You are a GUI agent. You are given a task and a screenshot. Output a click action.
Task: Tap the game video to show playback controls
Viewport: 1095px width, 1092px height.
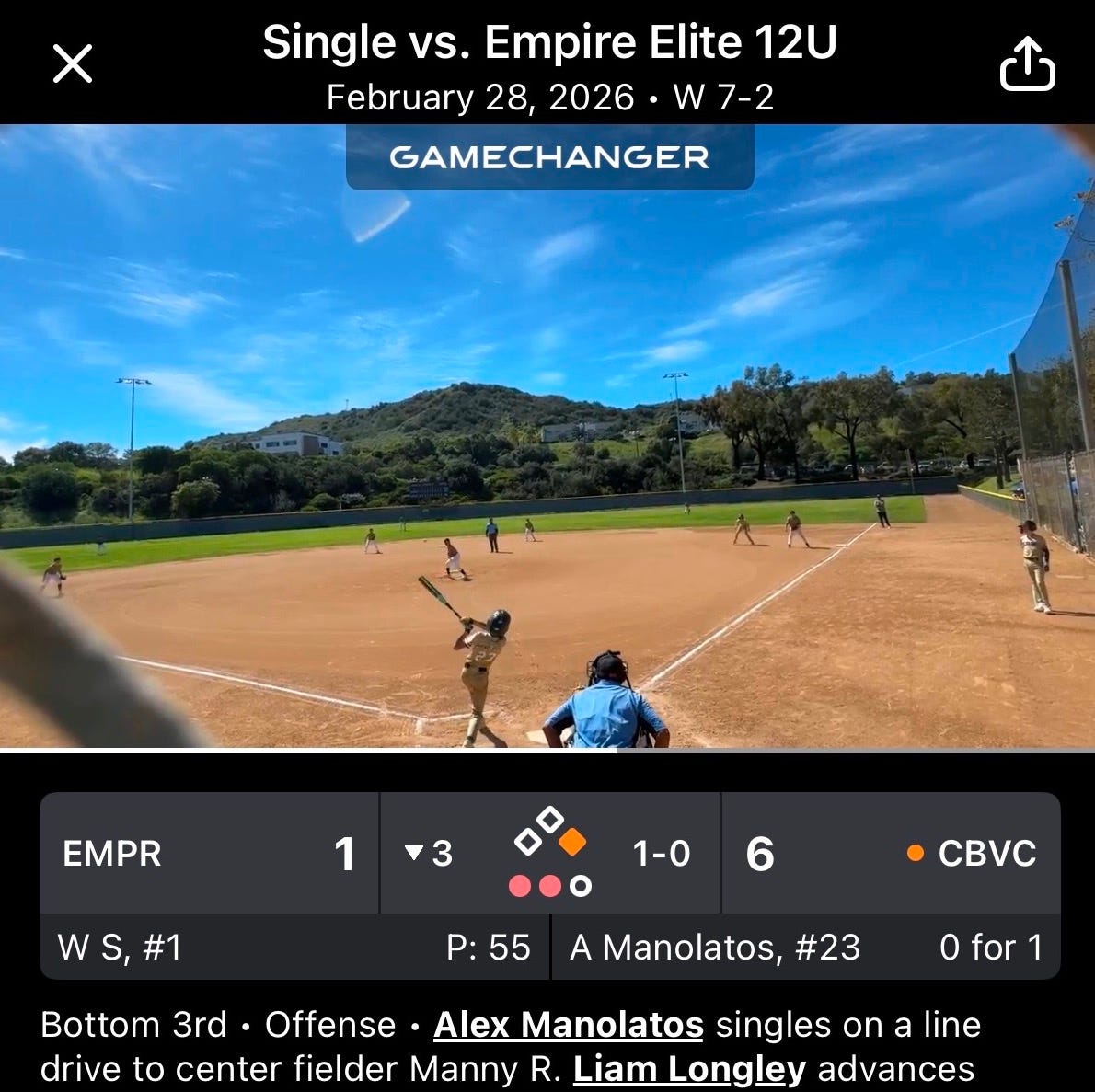click(547, 436)
